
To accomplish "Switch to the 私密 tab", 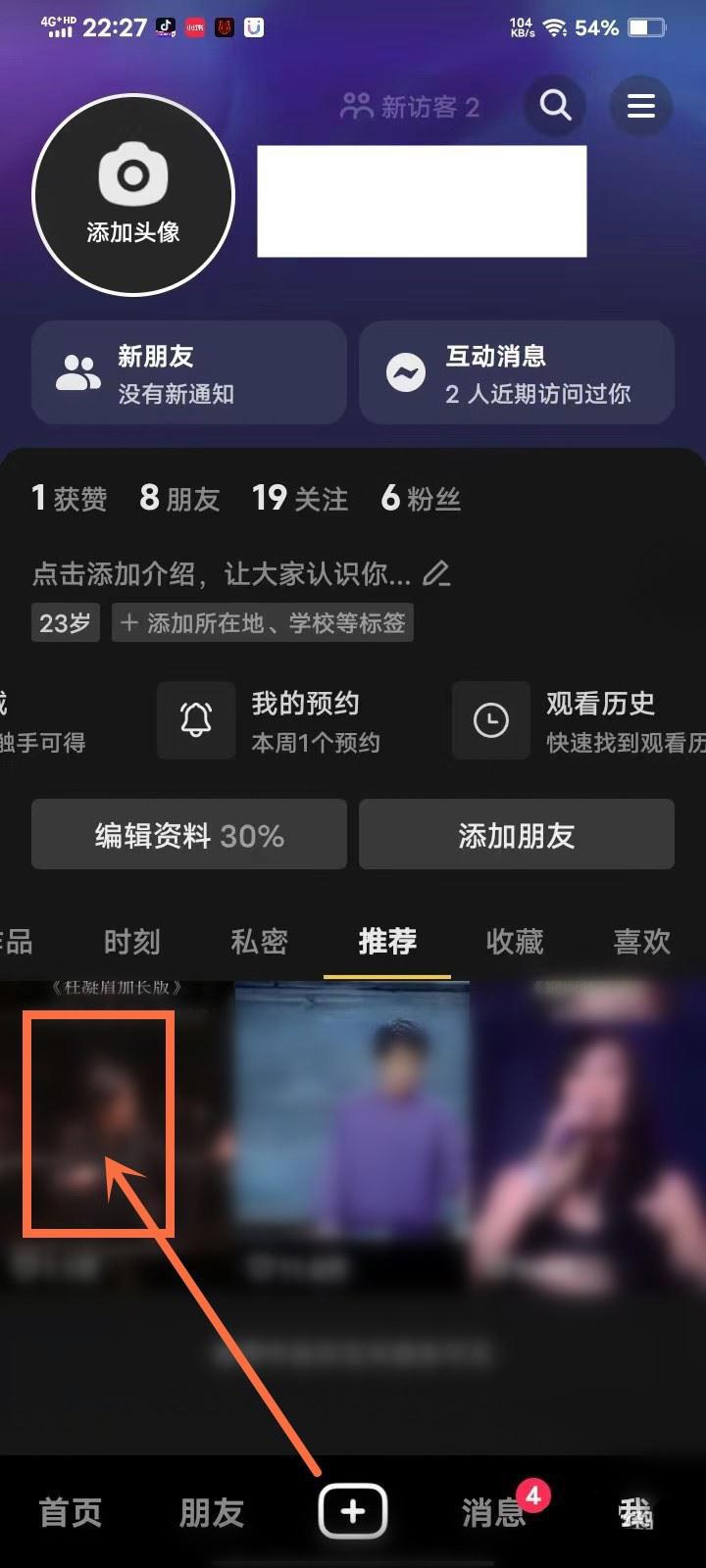I will (x=259, y=942).
